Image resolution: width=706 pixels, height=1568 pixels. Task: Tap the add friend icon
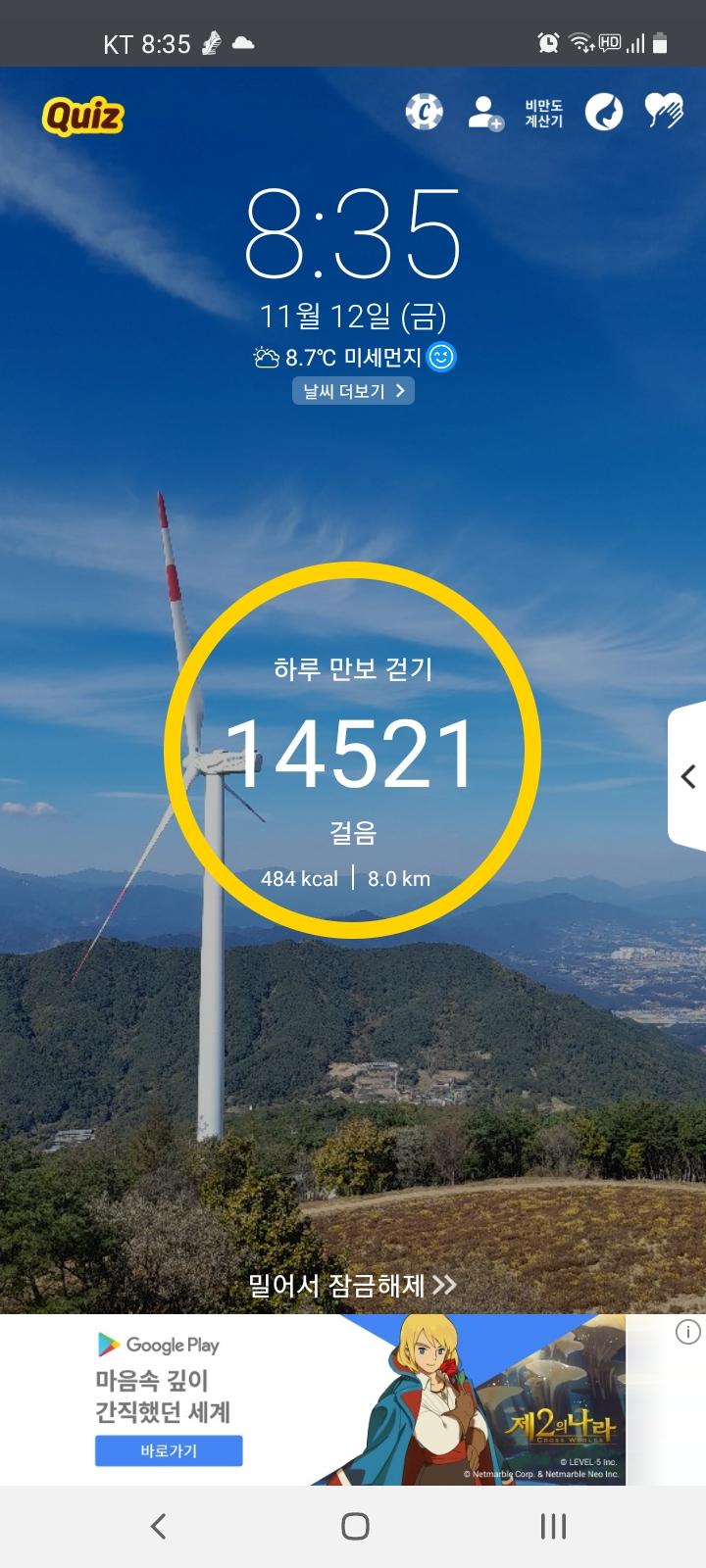pos(484,113)
